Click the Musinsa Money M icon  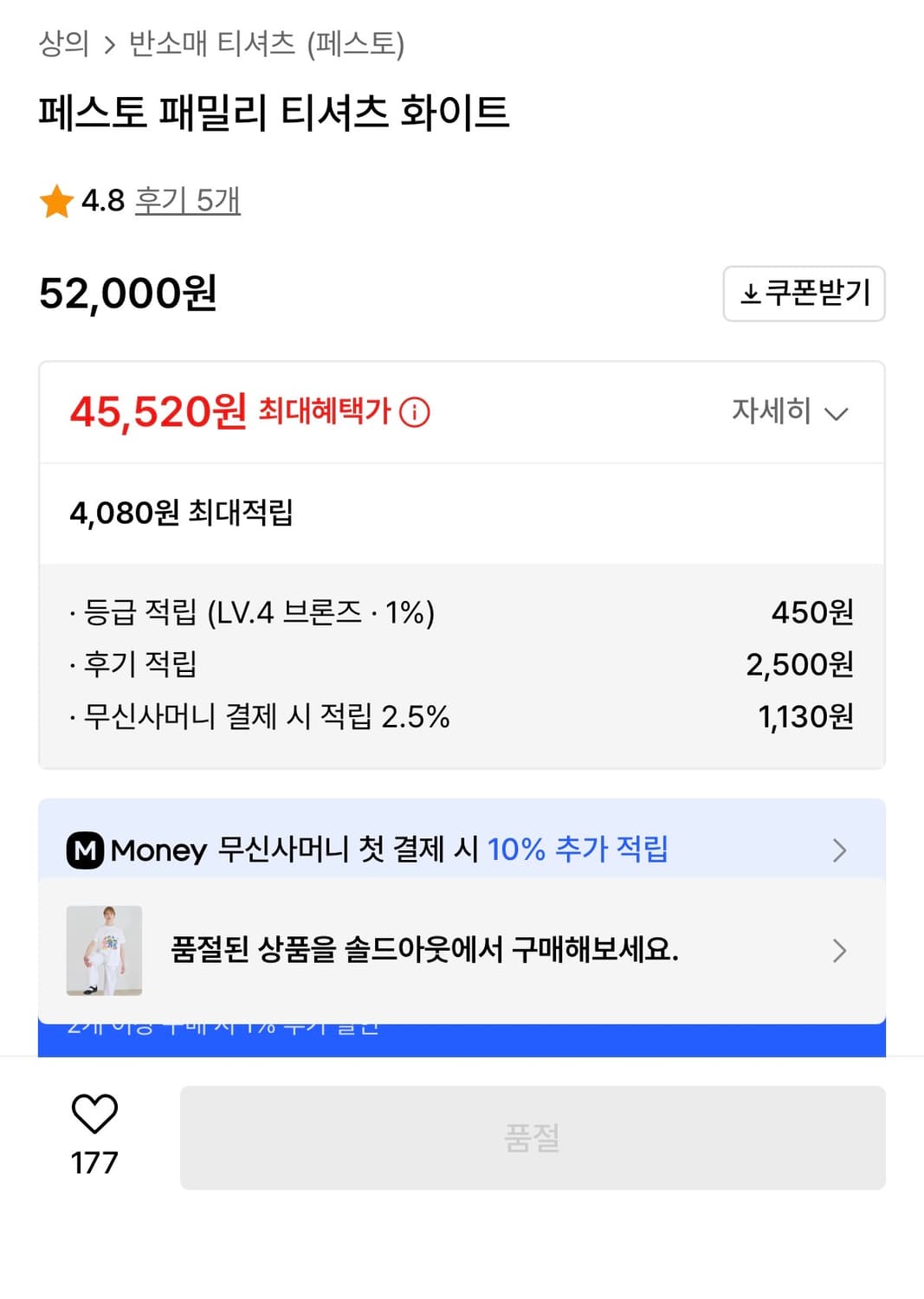[x=87, y=850]
